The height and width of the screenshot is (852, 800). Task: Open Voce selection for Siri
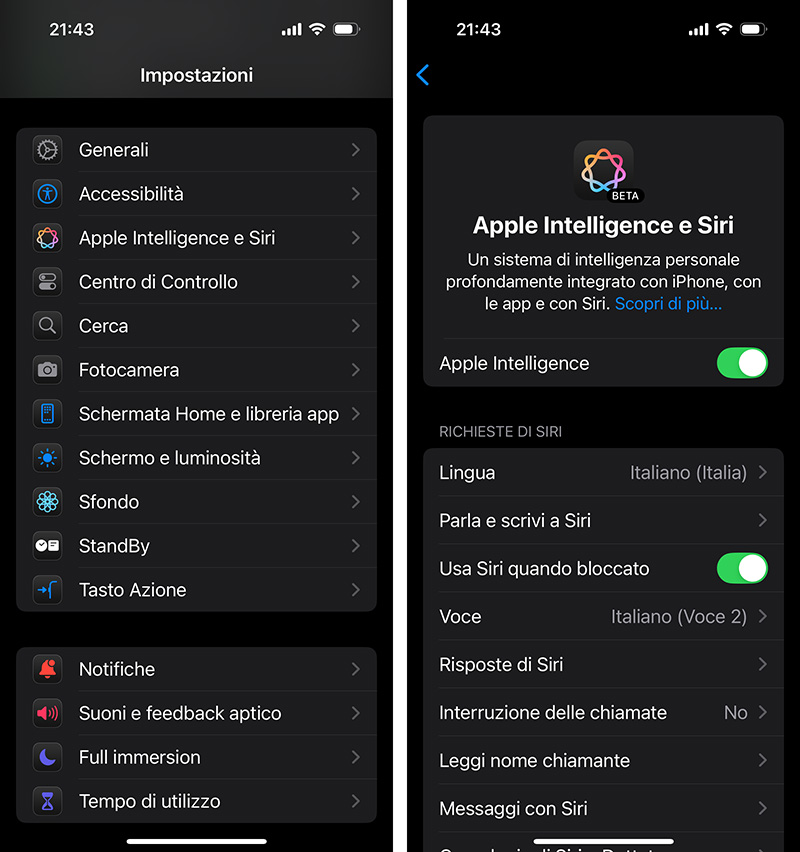coord(603,617)
